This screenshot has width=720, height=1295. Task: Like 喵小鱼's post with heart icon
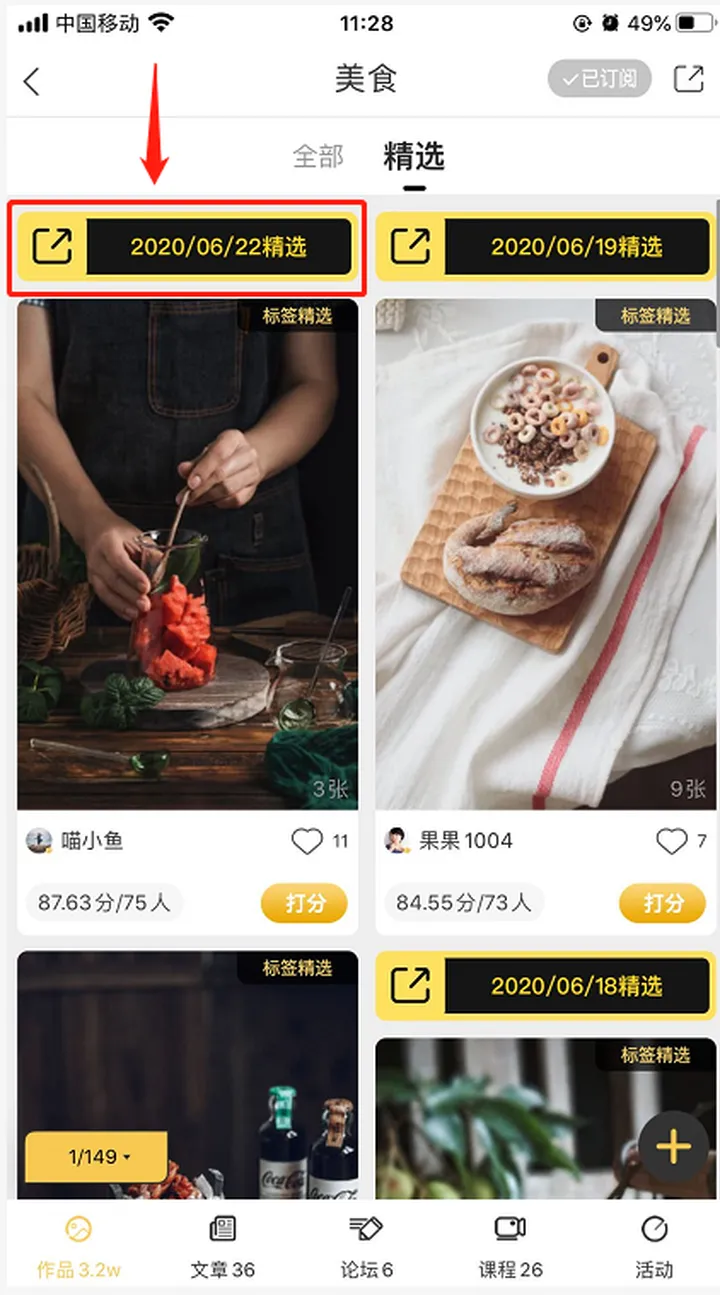click(x=307, y=842)
